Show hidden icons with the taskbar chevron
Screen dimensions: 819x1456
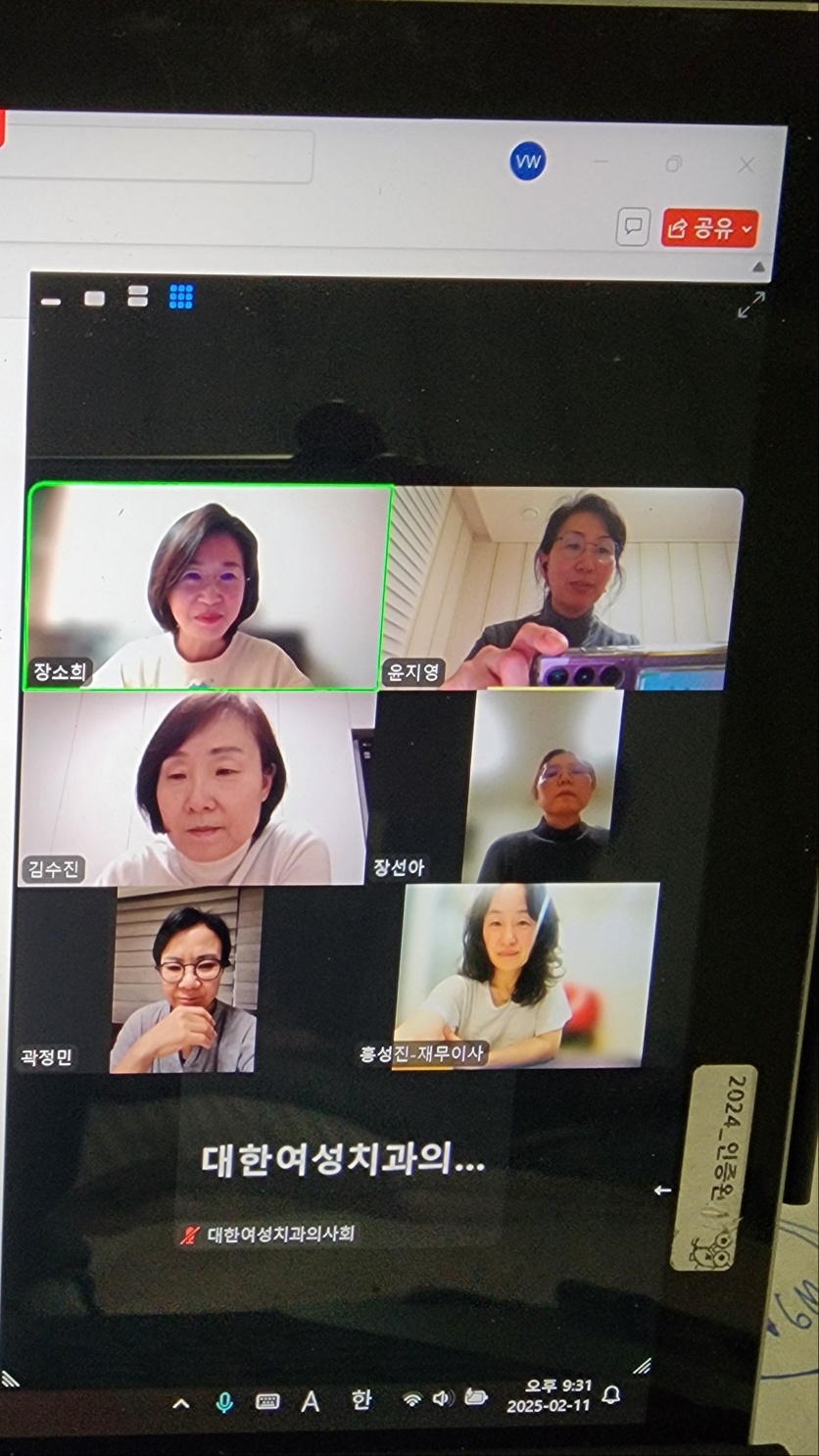point(181,1403)
